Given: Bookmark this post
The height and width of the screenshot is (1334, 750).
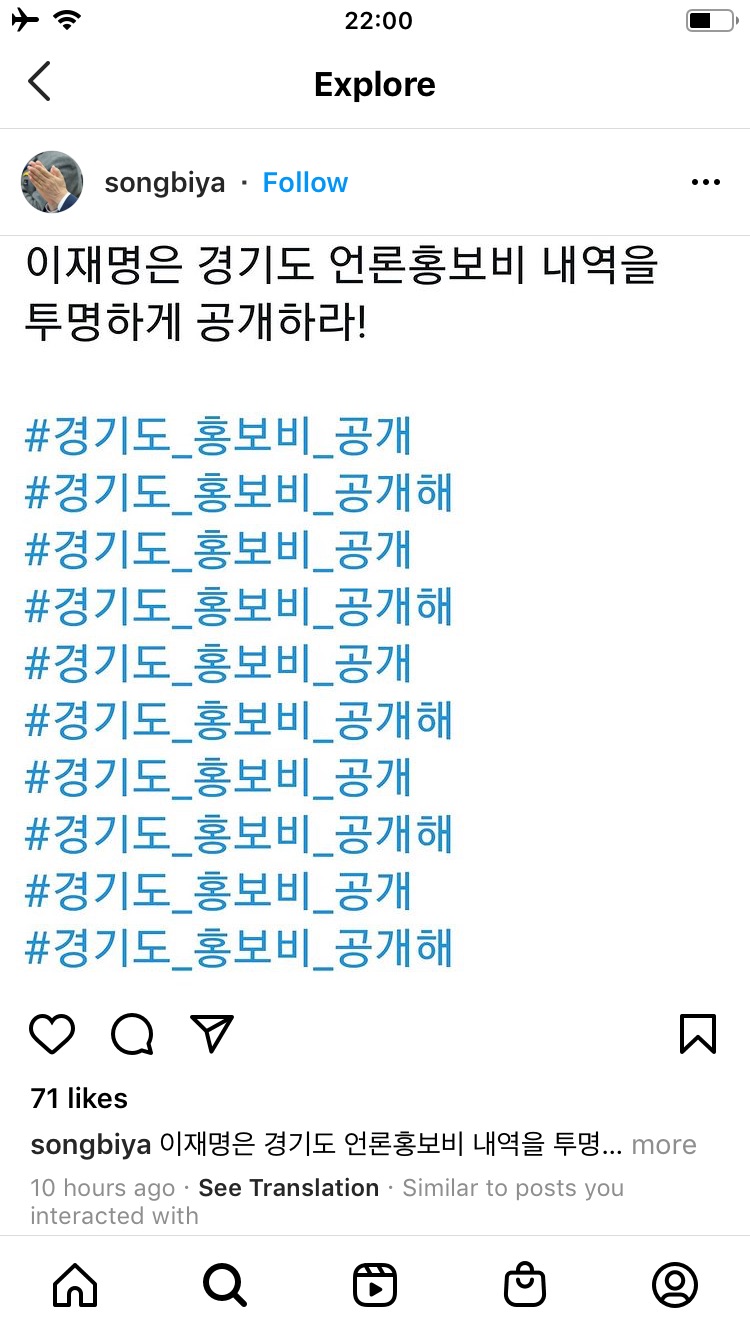Looking at the screenshot, I should 697,1034.
